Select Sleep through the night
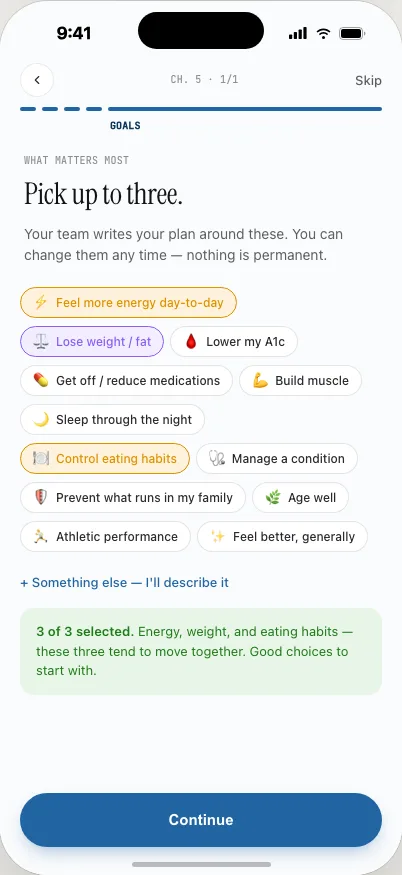 point(112,420)
